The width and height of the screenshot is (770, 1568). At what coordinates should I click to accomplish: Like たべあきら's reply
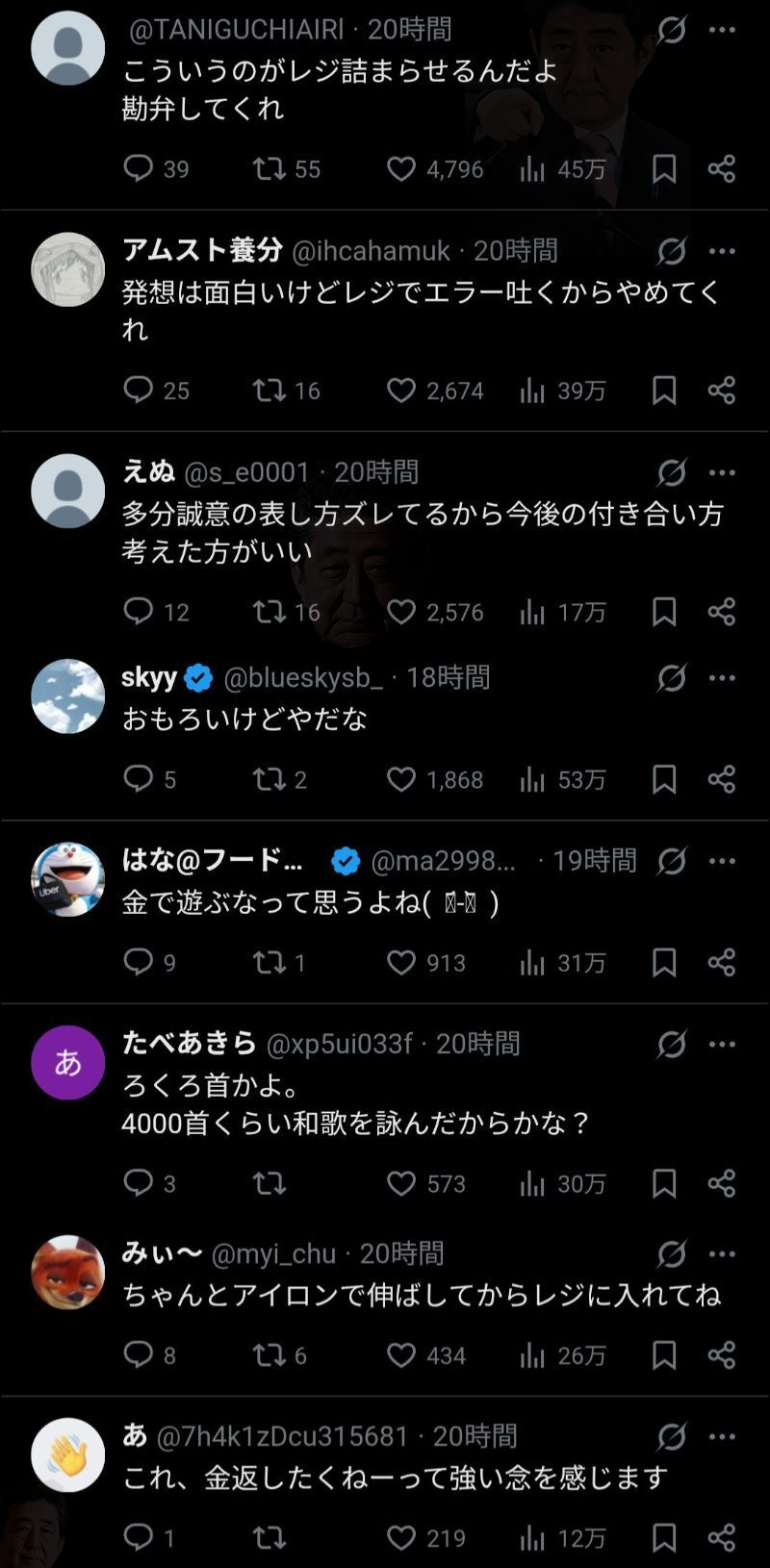coord(401,1183)
